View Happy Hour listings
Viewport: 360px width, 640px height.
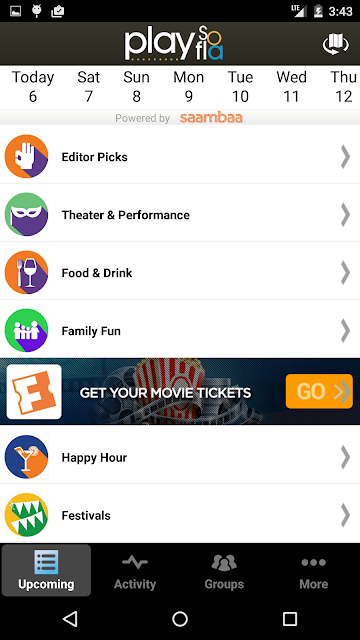(x=180, y=457)
